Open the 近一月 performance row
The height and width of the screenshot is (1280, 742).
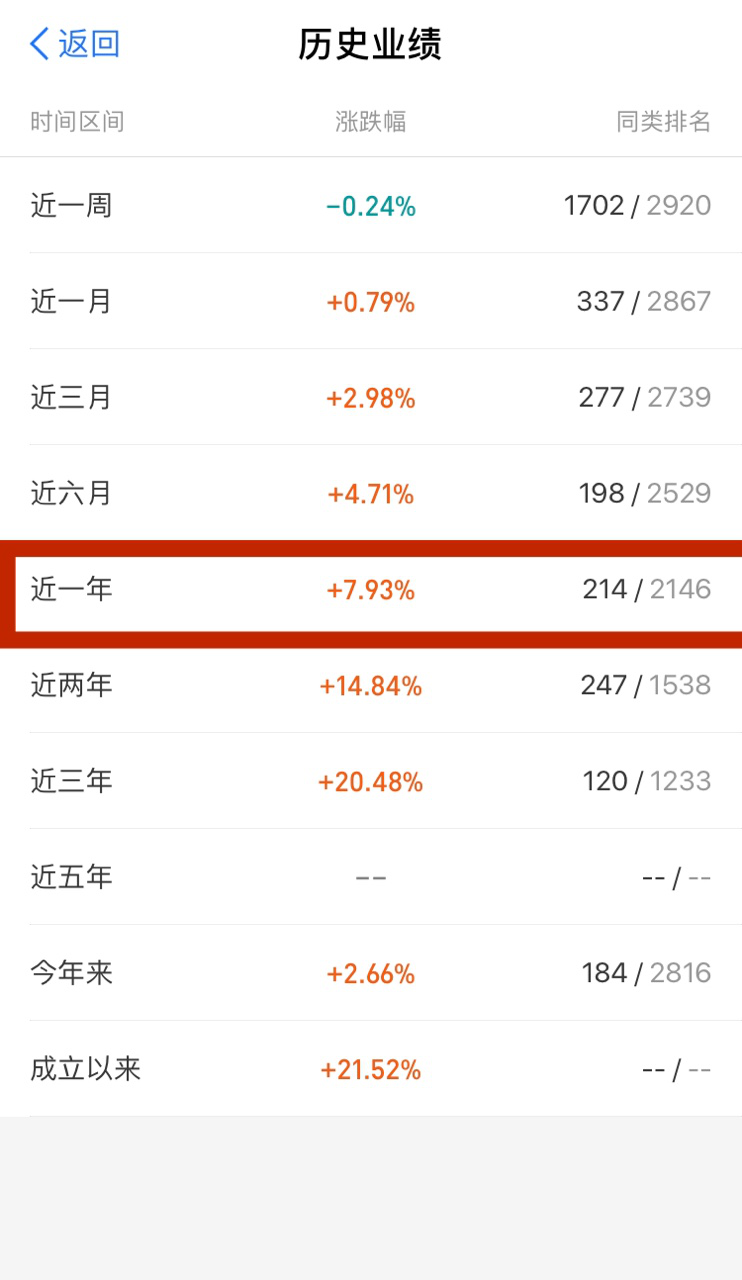click(371, 301)
